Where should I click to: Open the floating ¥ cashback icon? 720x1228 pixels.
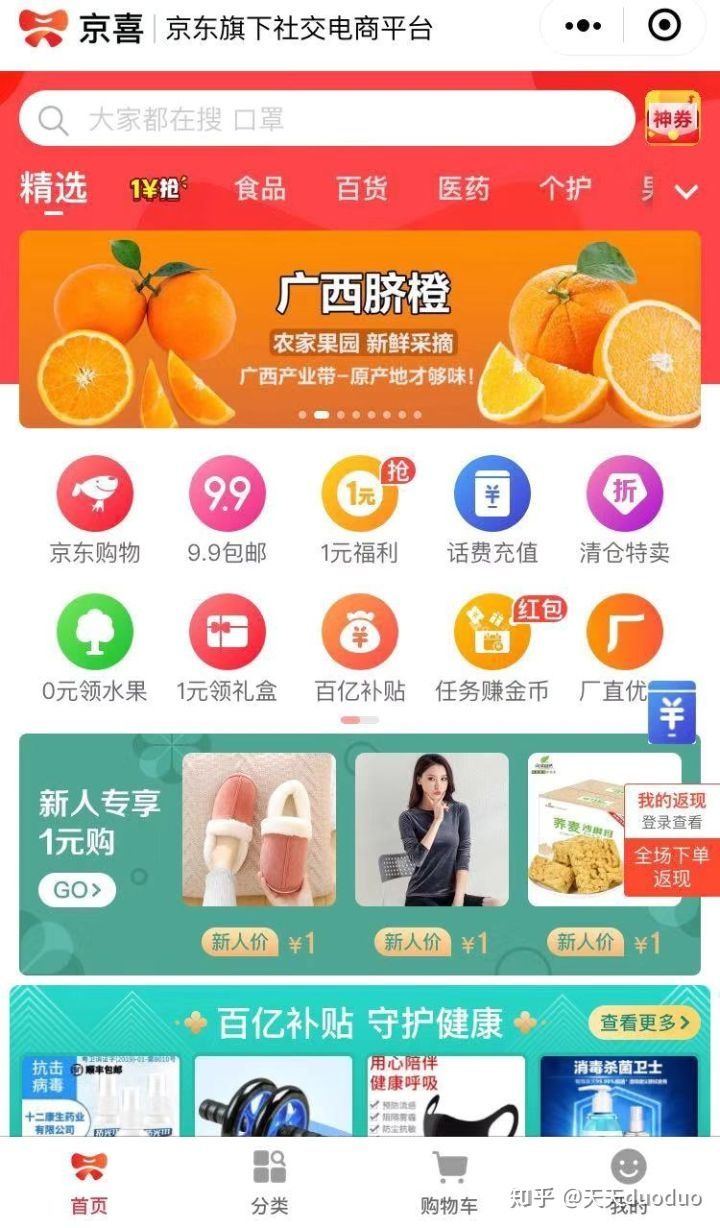[x=672, y=712]
